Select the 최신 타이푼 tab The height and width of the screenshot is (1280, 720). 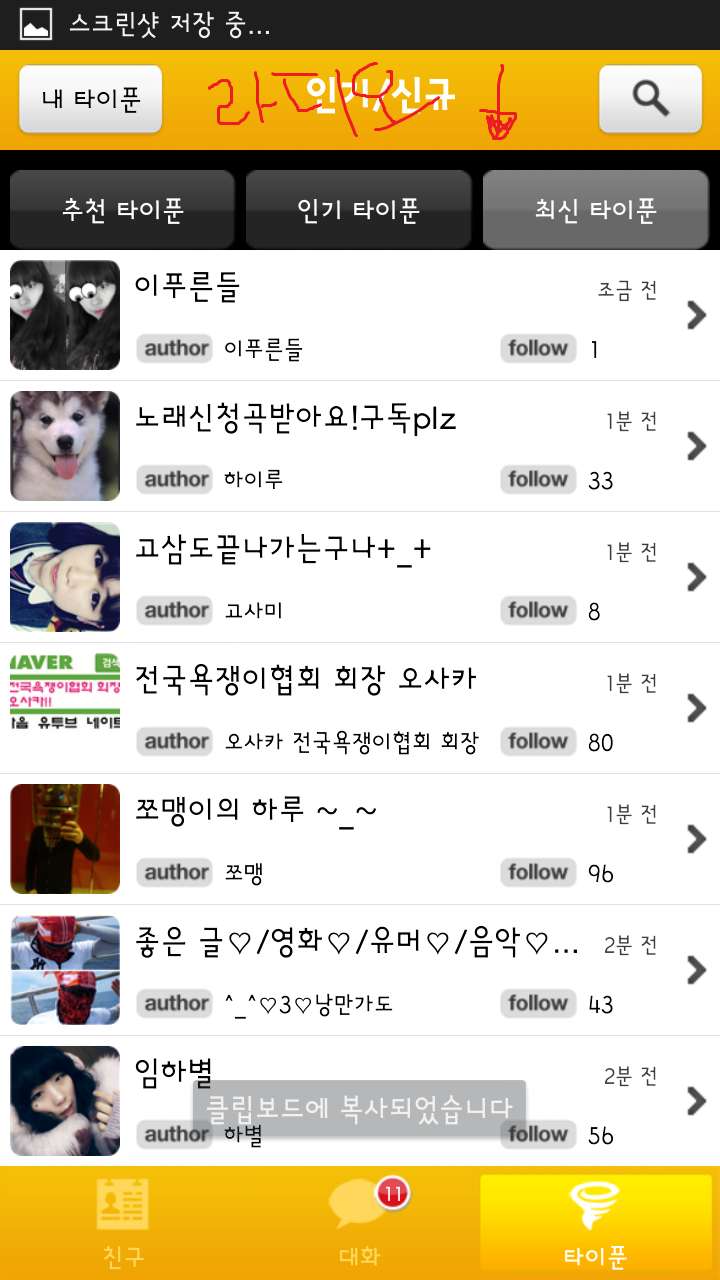click(x=595, y=210)
